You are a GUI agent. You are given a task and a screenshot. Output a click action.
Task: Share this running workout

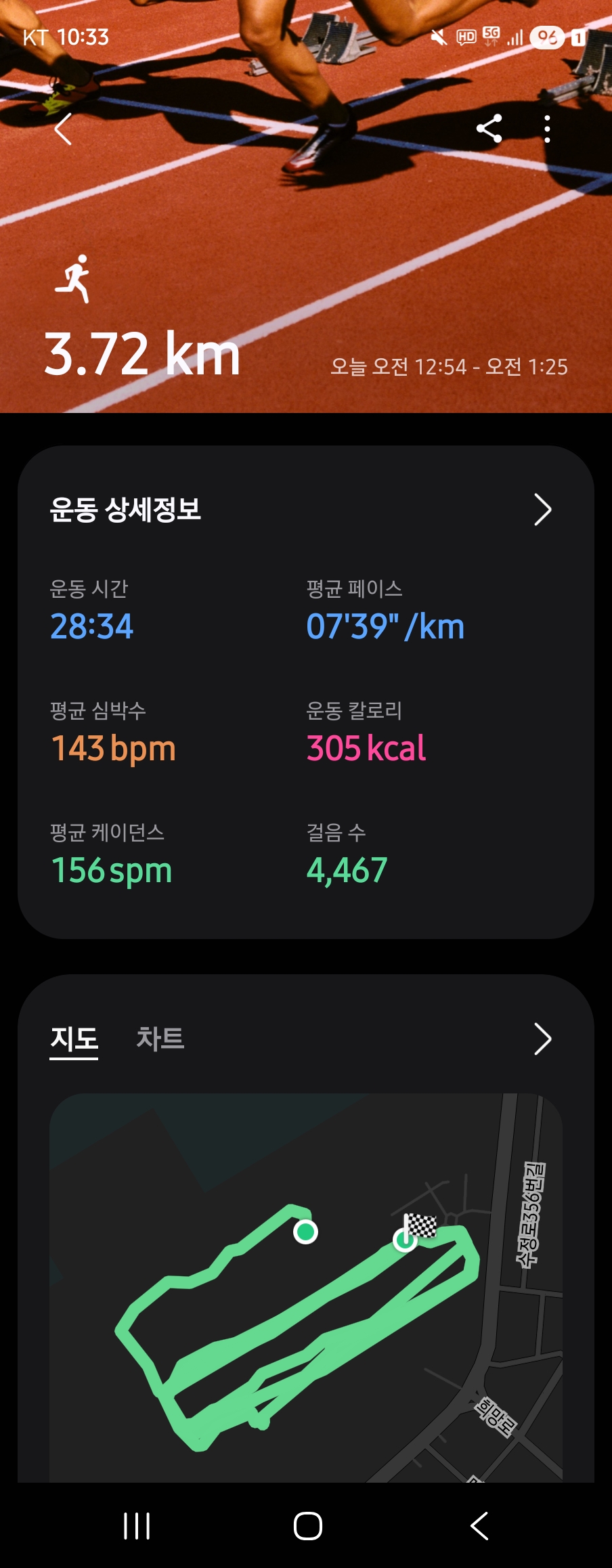tap(489, 129)
